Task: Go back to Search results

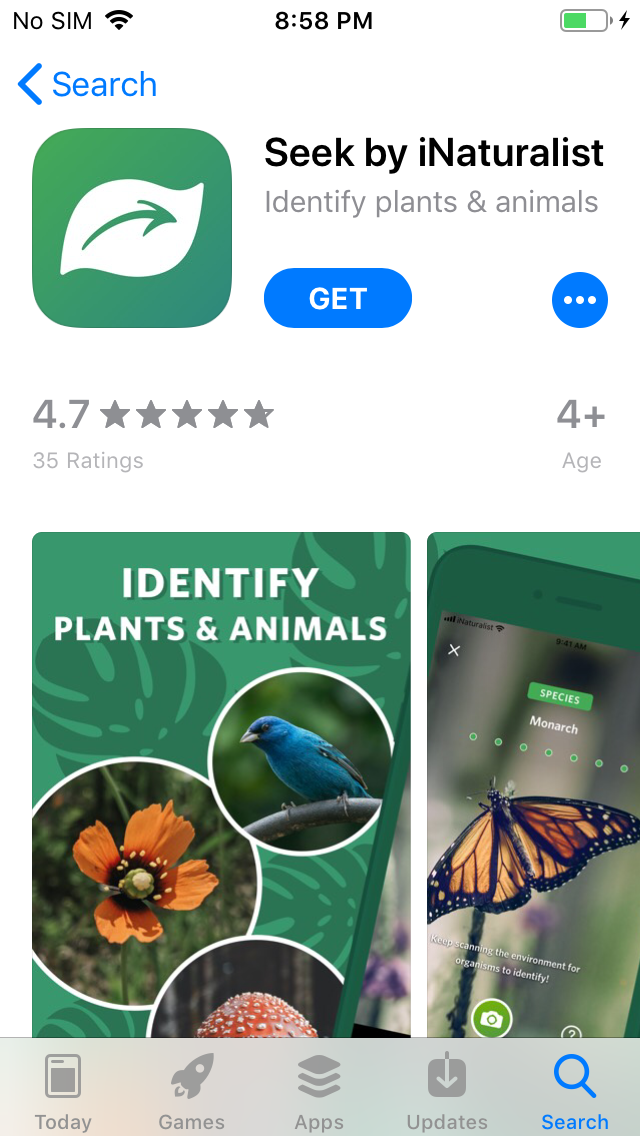Action: [x=88, y=85]
